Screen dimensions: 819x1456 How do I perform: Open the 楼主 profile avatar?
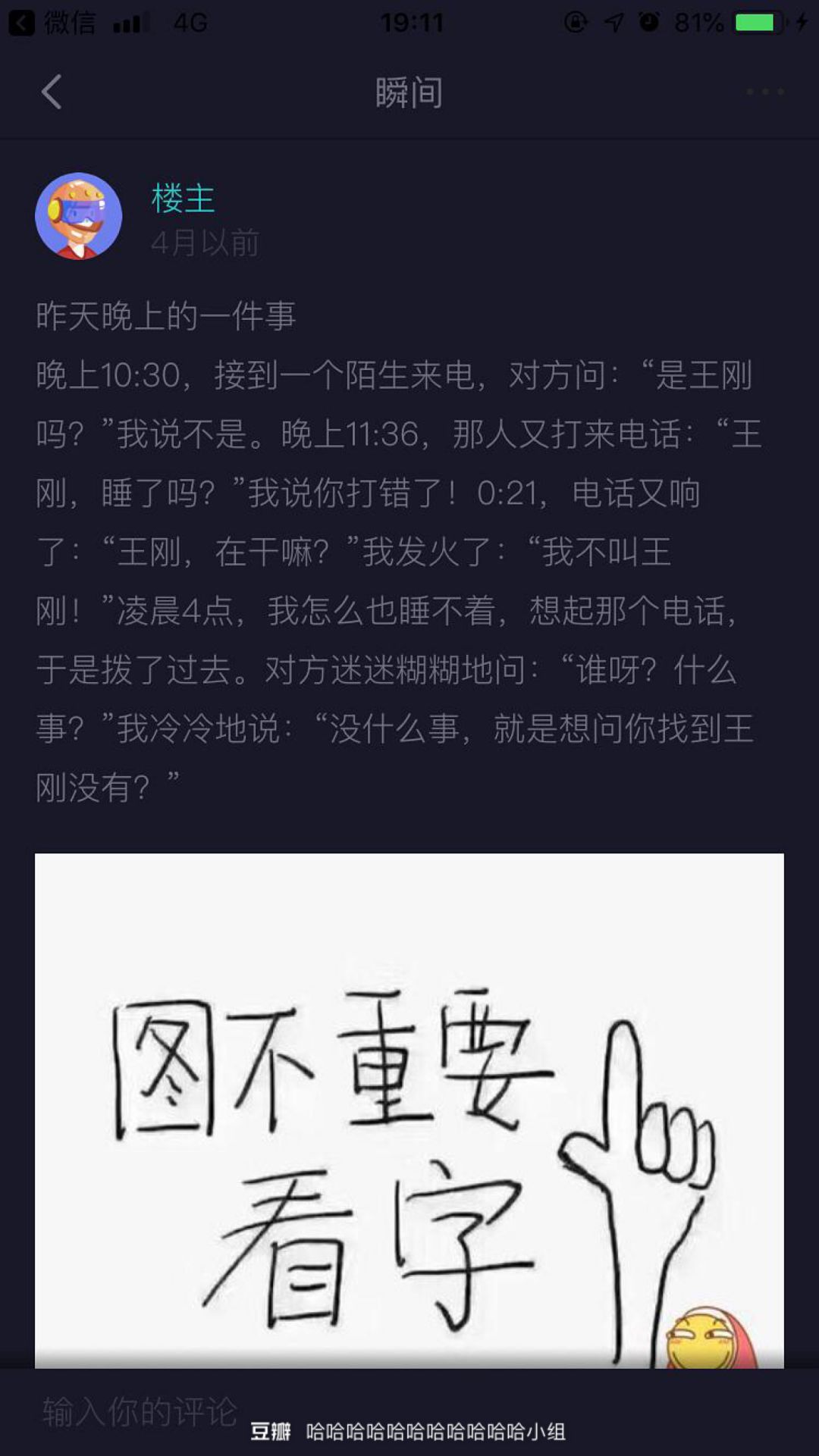[78, 216]
